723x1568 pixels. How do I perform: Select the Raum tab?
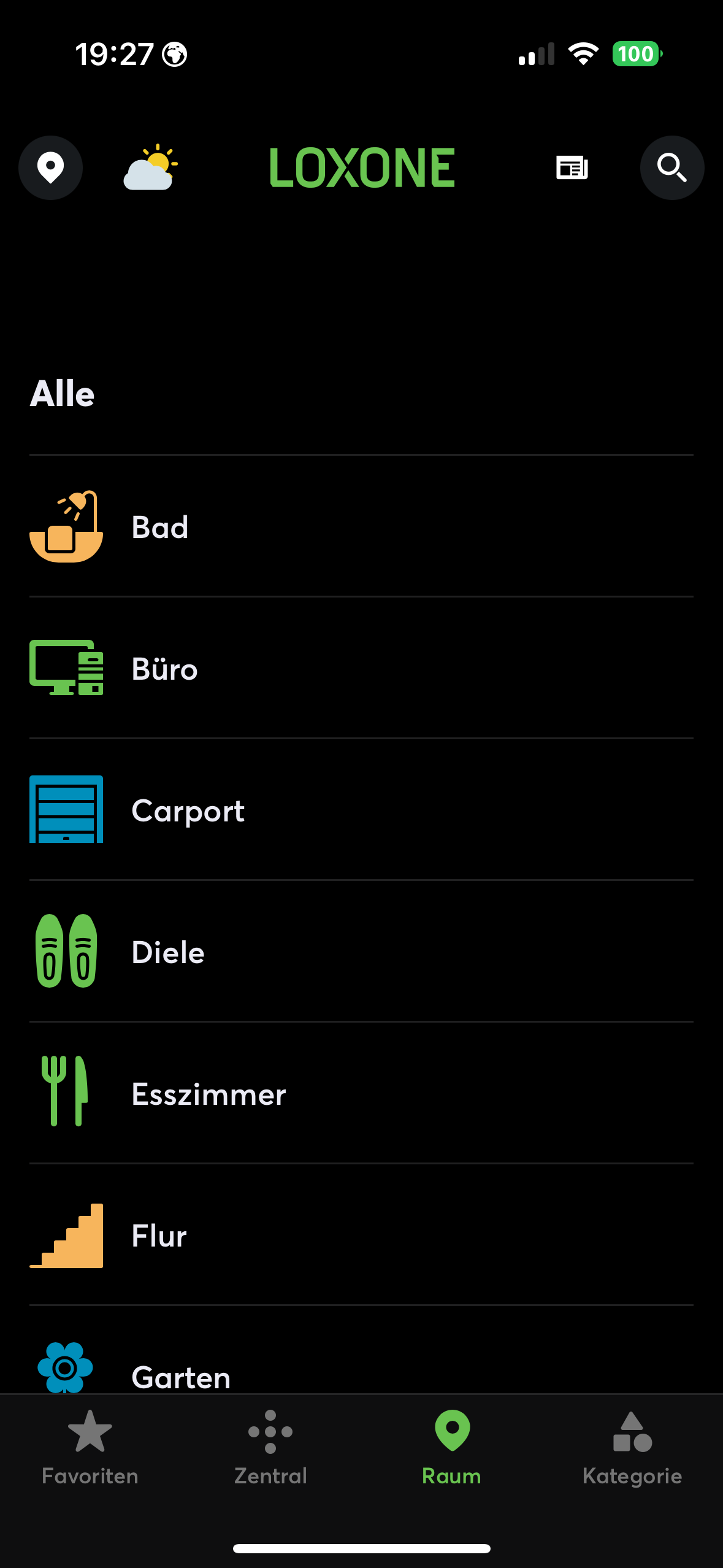[452, 1448]
